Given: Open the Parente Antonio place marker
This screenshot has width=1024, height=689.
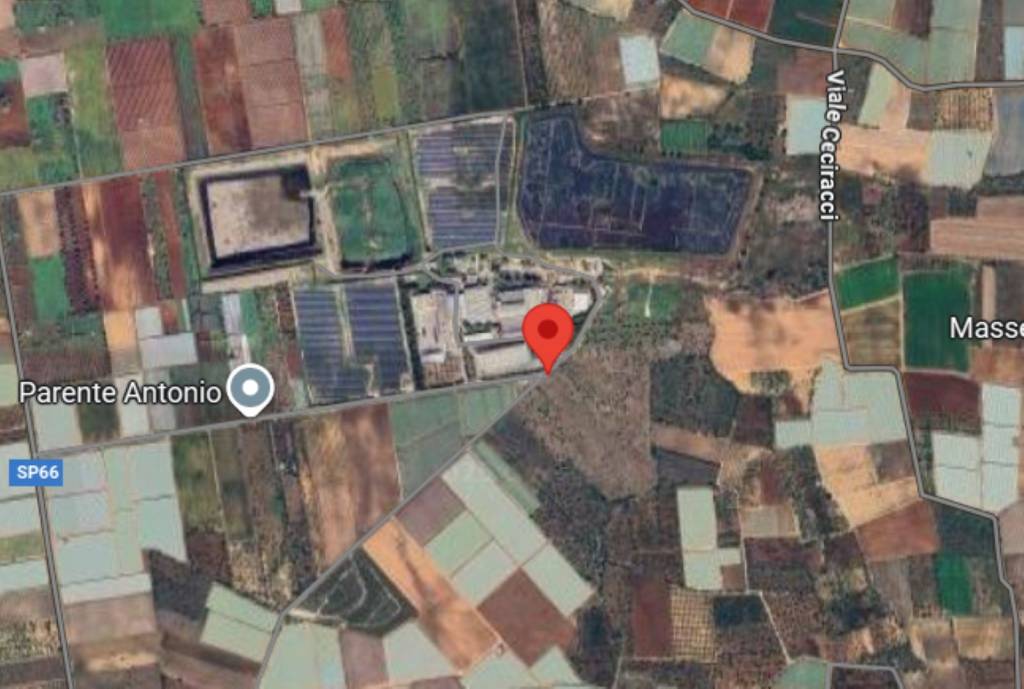Looking at the screenshot, I should [250, 388].
